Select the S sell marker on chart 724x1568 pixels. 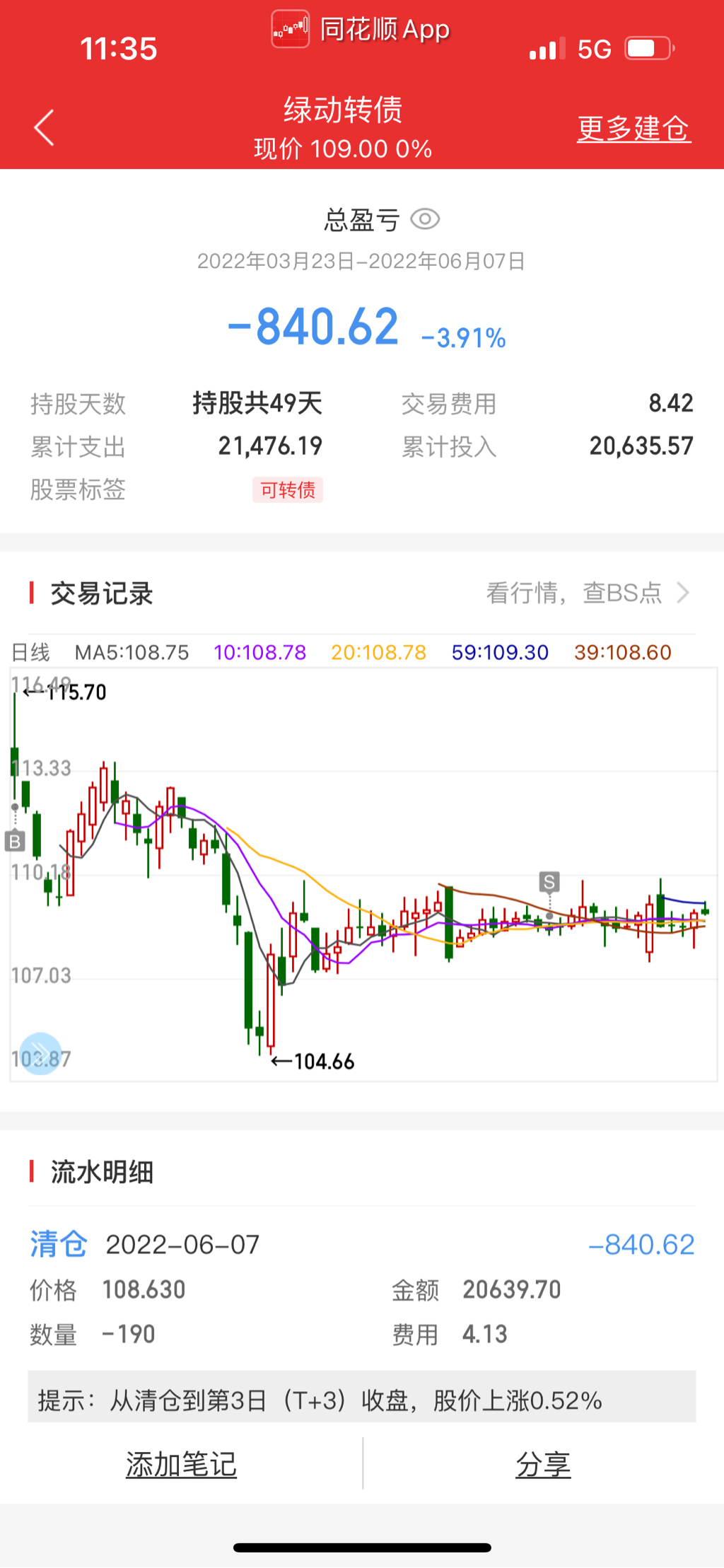point(549,881)
